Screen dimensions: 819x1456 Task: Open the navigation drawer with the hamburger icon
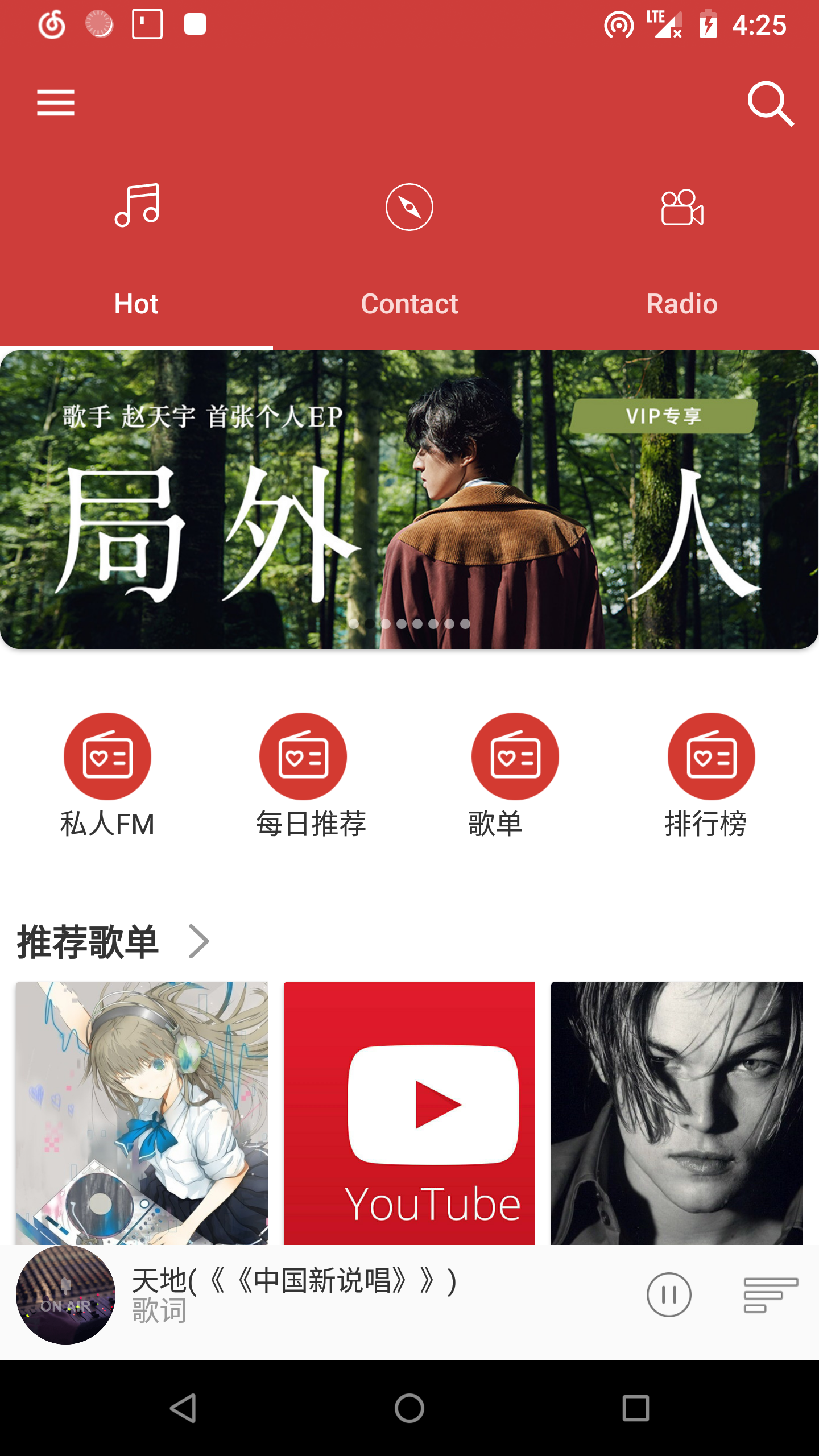pyautogui.click(x=55, y=104)
